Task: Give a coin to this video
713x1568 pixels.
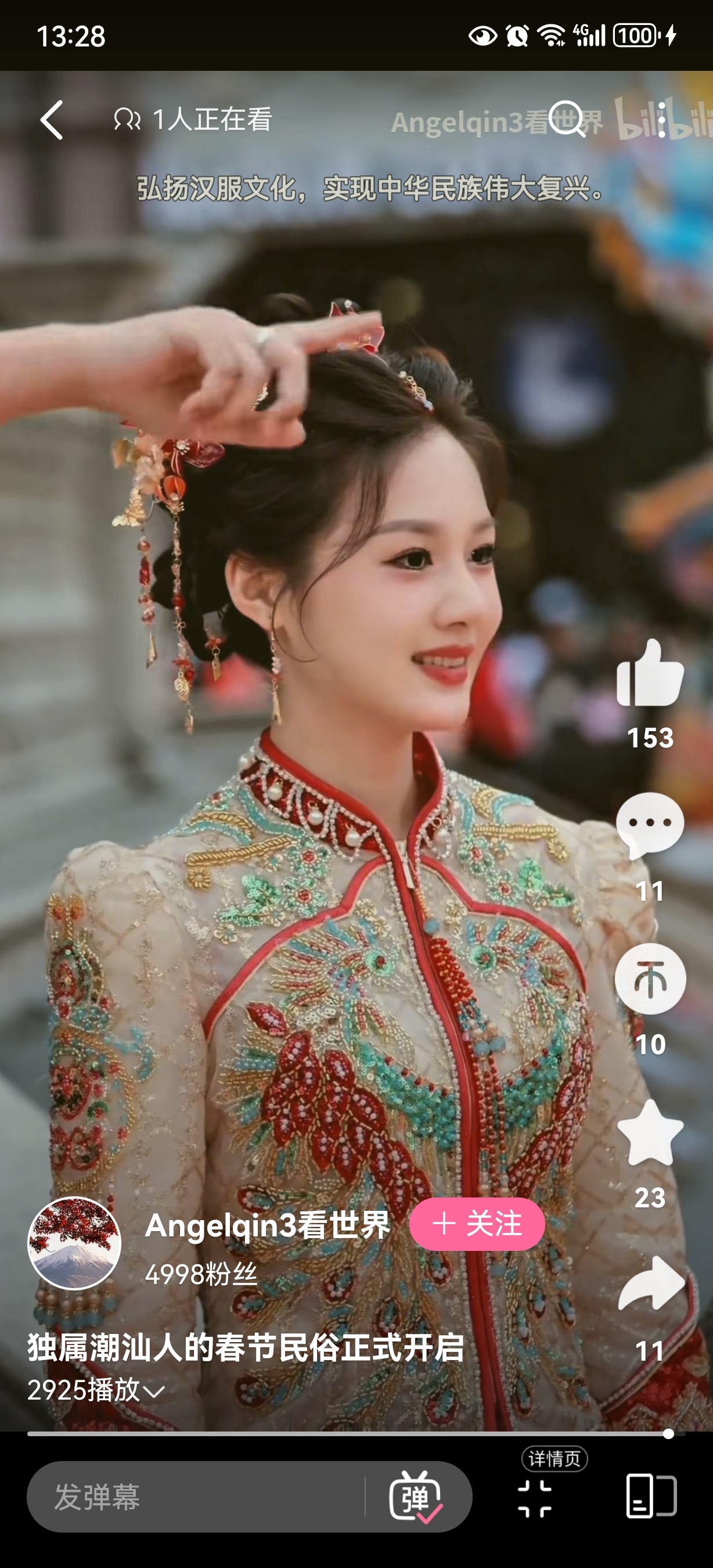Action: (650, 978)
